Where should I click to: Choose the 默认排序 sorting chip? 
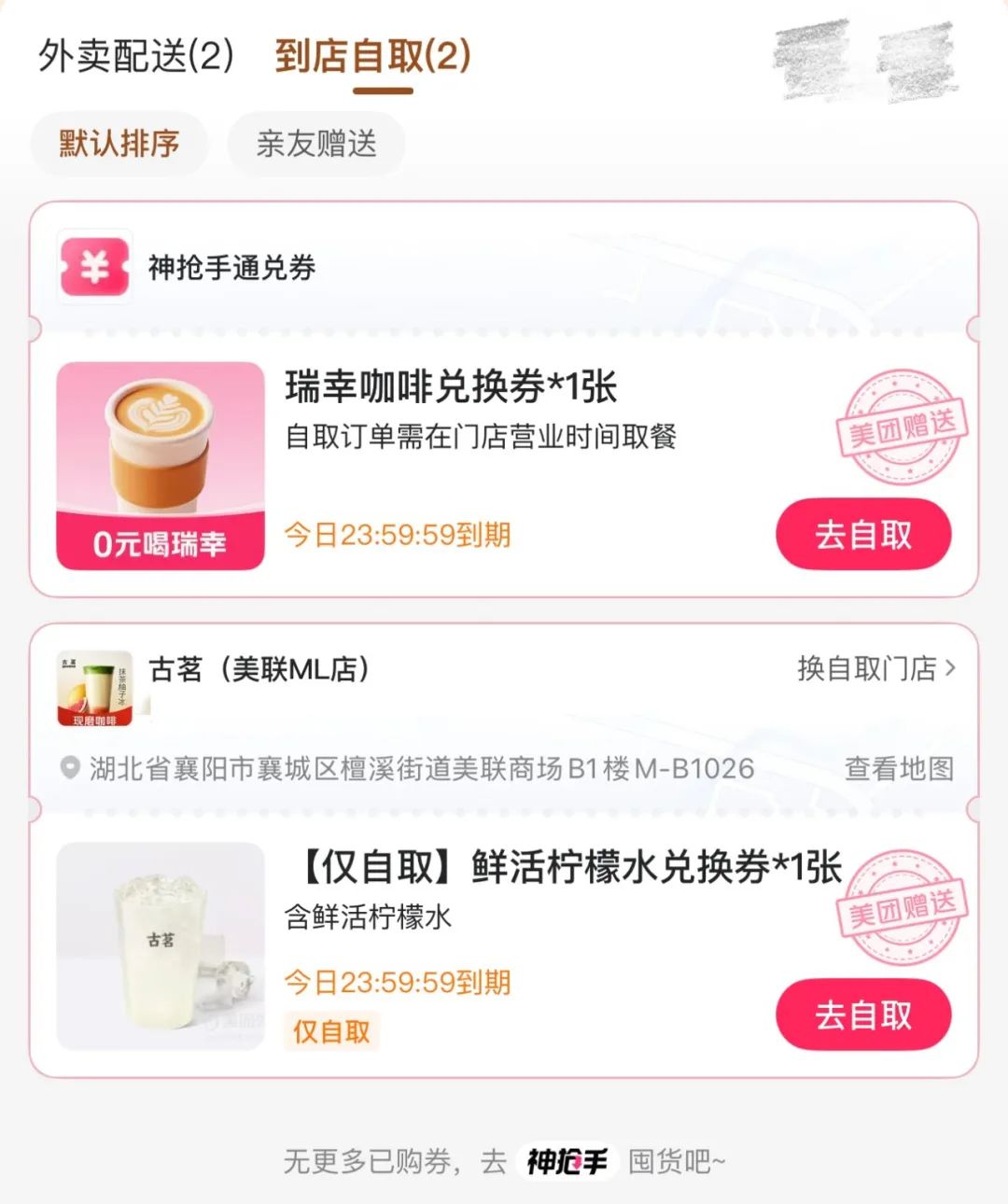(x=119, y=144)
